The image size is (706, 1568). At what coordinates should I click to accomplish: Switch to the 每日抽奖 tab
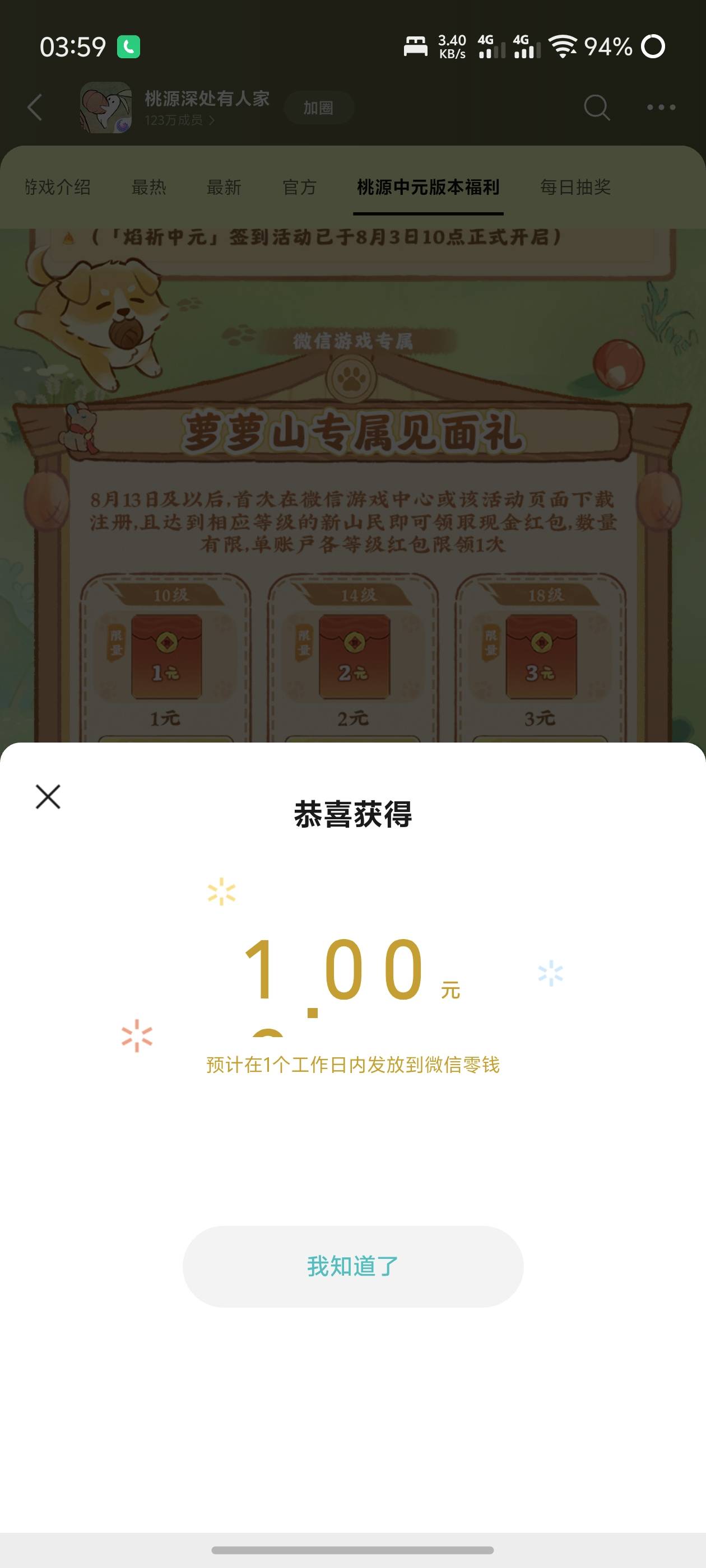[575, 187]
